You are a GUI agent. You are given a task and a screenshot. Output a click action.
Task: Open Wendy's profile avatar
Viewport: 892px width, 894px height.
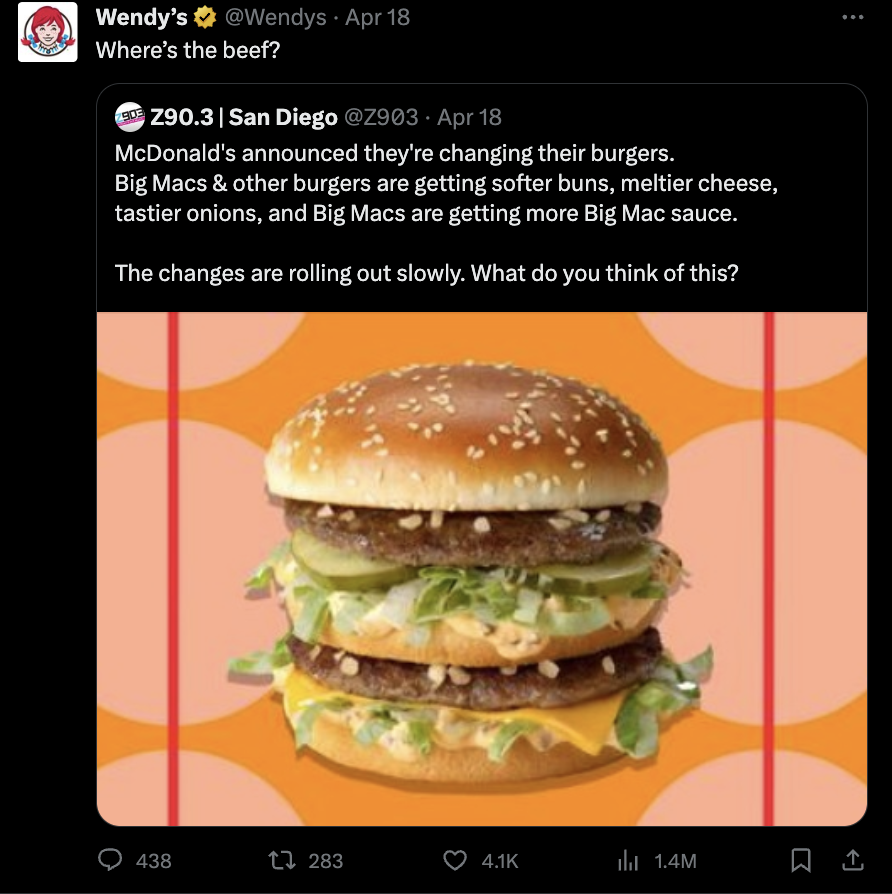(49, 32)
